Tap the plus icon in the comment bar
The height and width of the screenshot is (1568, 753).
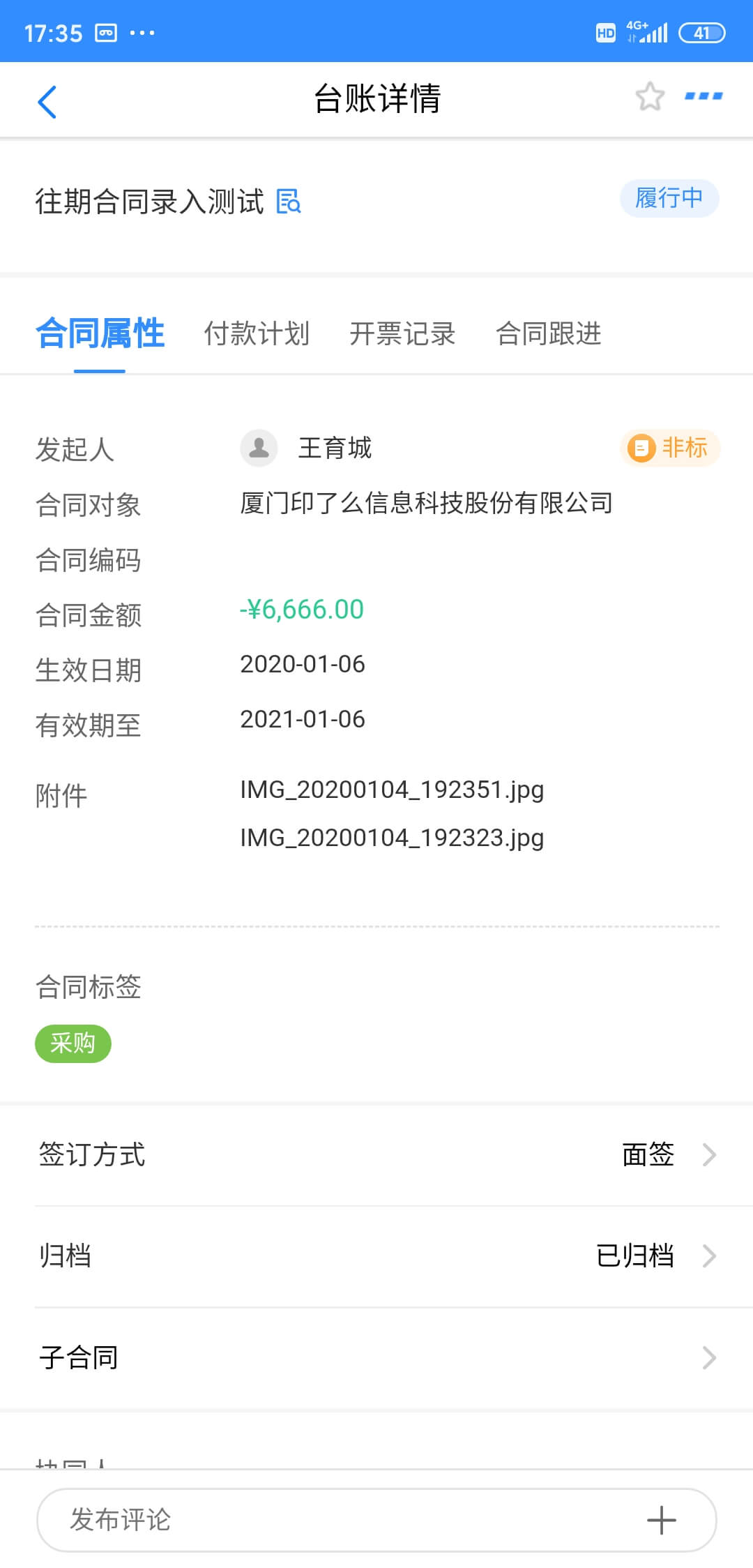click(x=661, y=1520)
